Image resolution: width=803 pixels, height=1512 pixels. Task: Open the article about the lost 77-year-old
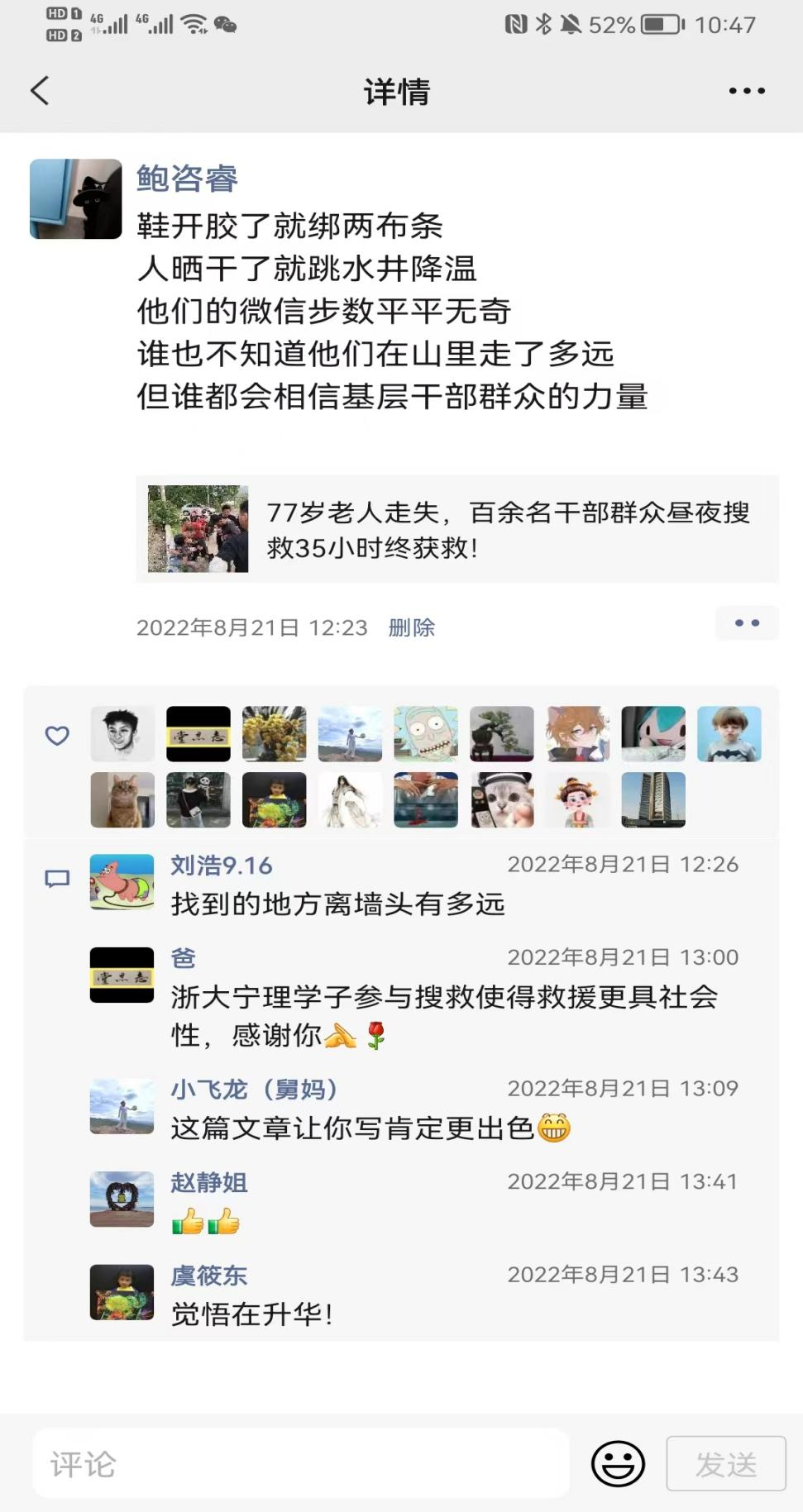456,529
